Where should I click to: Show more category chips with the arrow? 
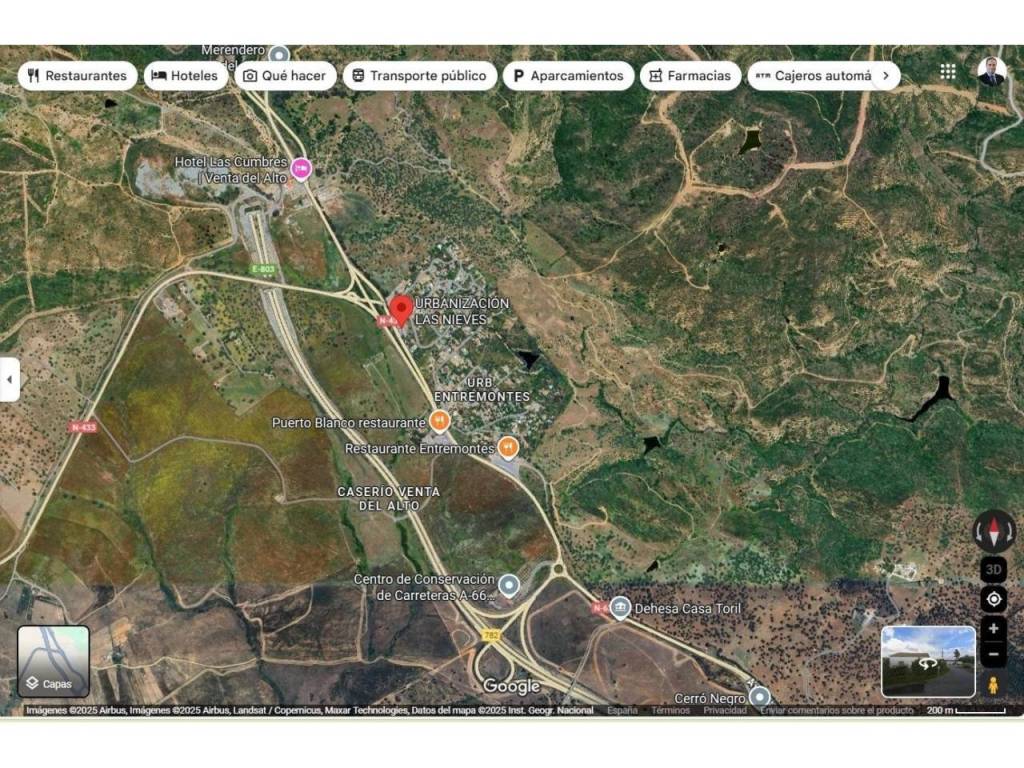885,75
